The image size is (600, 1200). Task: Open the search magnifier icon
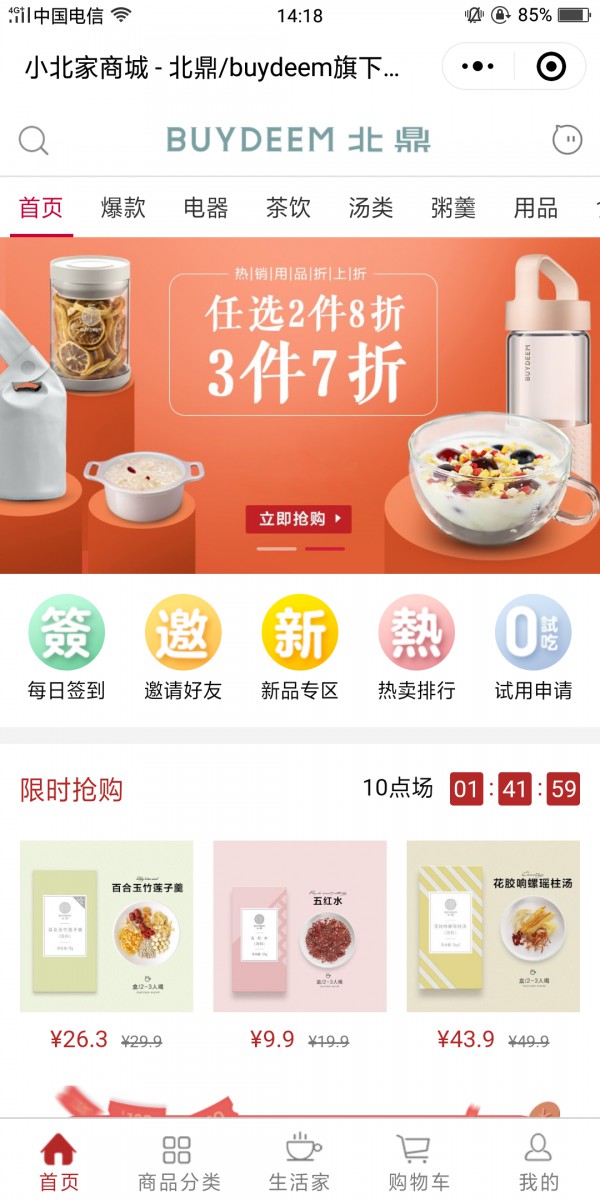coord(33,140)
